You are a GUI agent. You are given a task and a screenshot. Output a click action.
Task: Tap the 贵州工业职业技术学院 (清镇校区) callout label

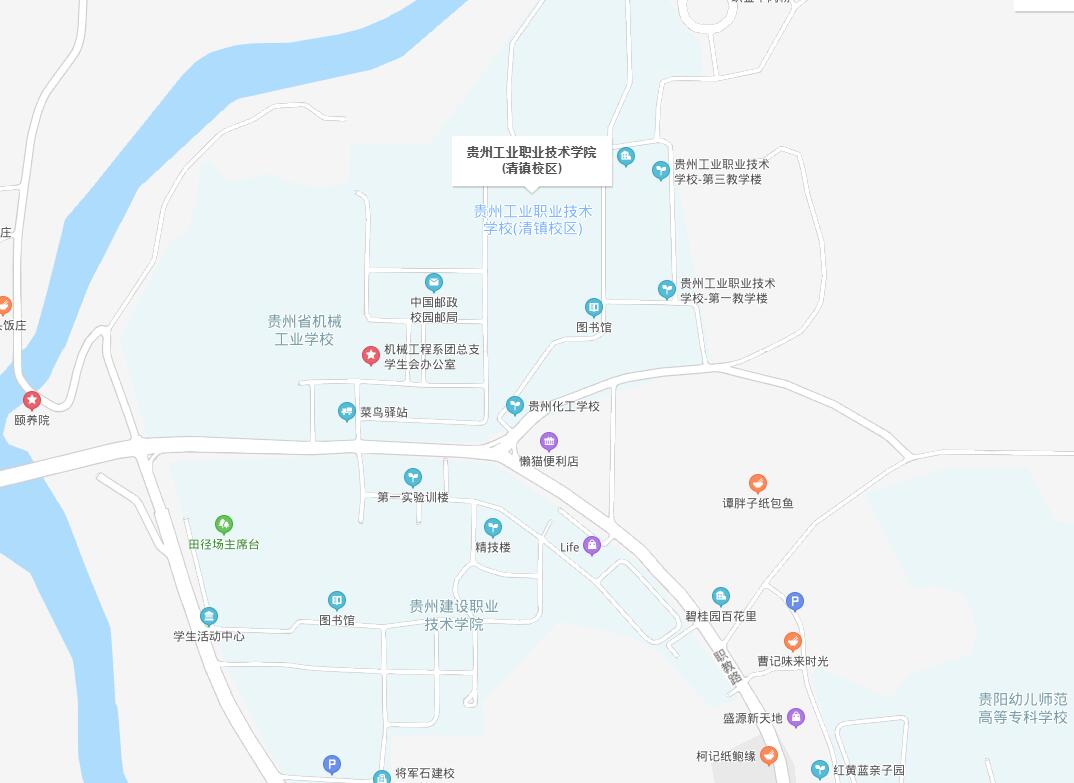click(x=531, y=160)
